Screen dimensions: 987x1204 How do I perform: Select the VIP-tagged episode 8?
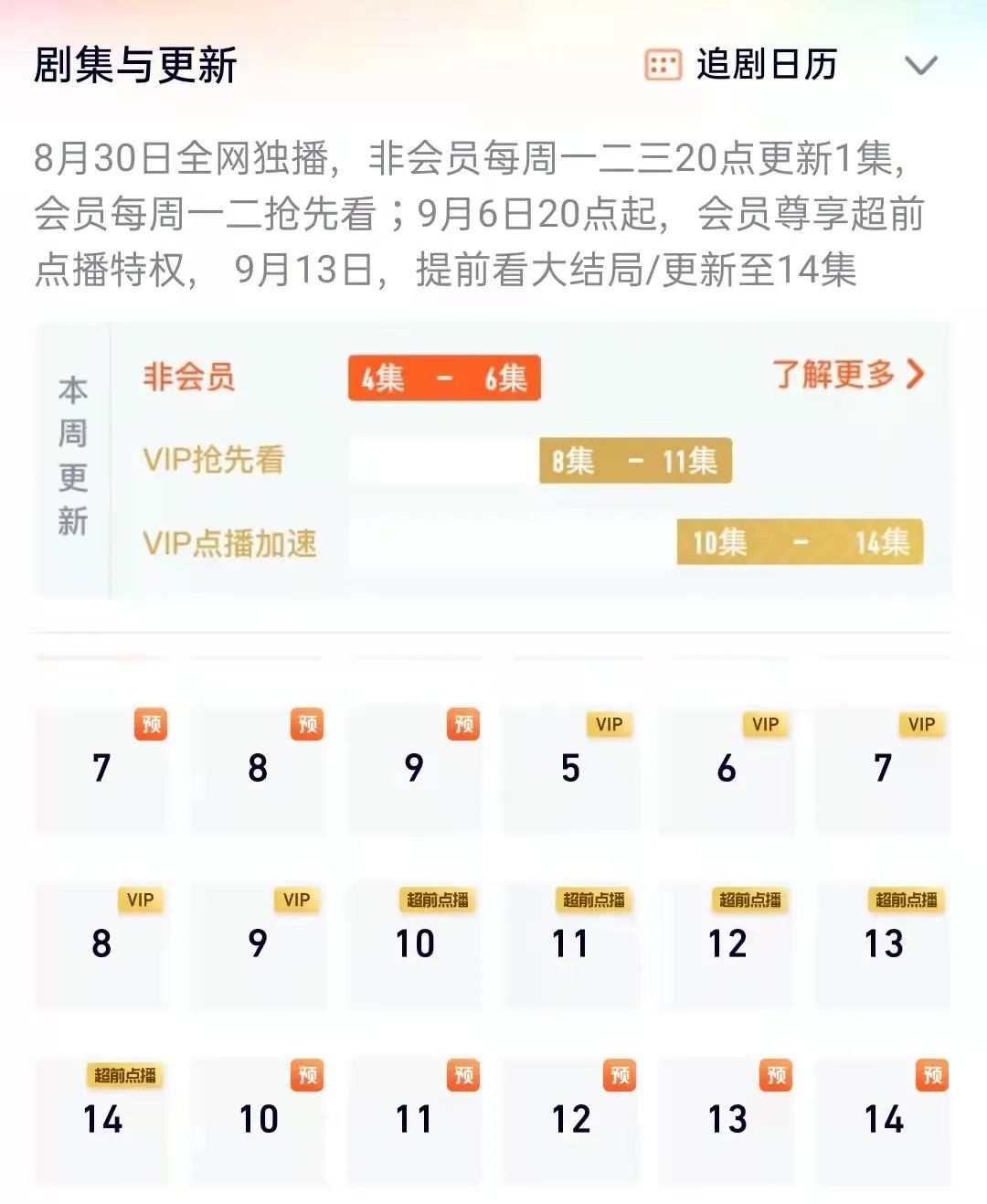(101, 943)
